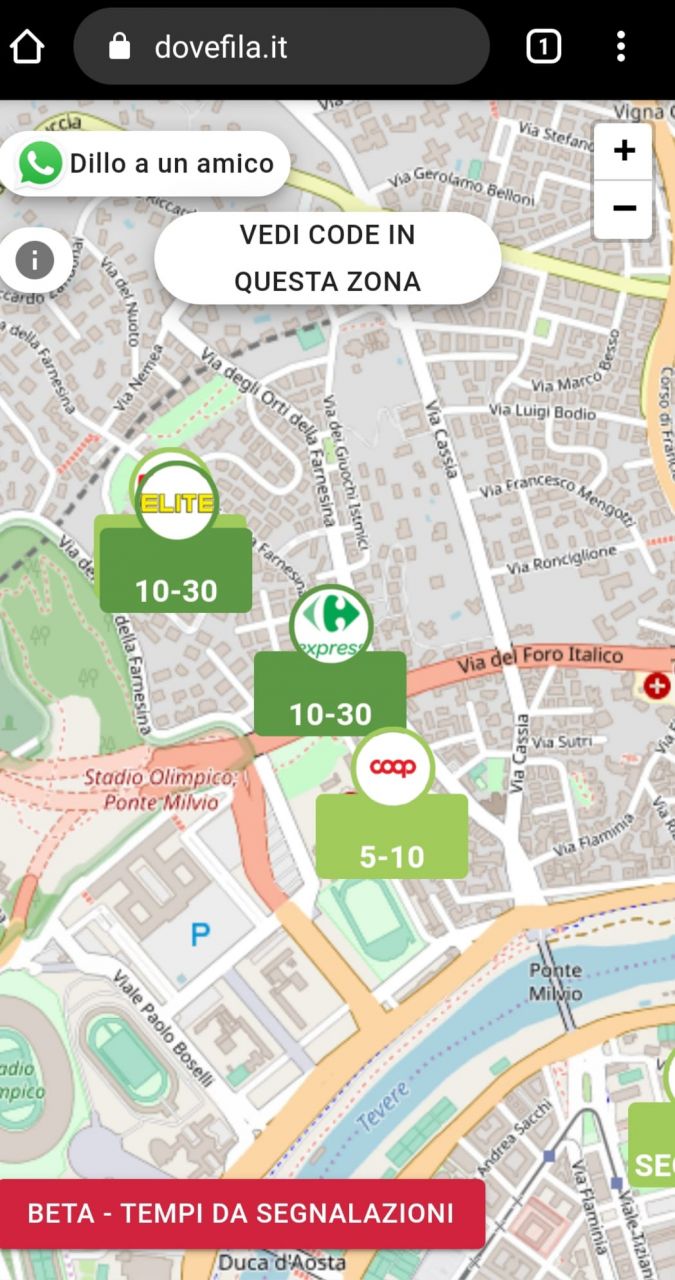Zoom out the map
This screenshot has width=675, height=1280.
tap(624, 209)
